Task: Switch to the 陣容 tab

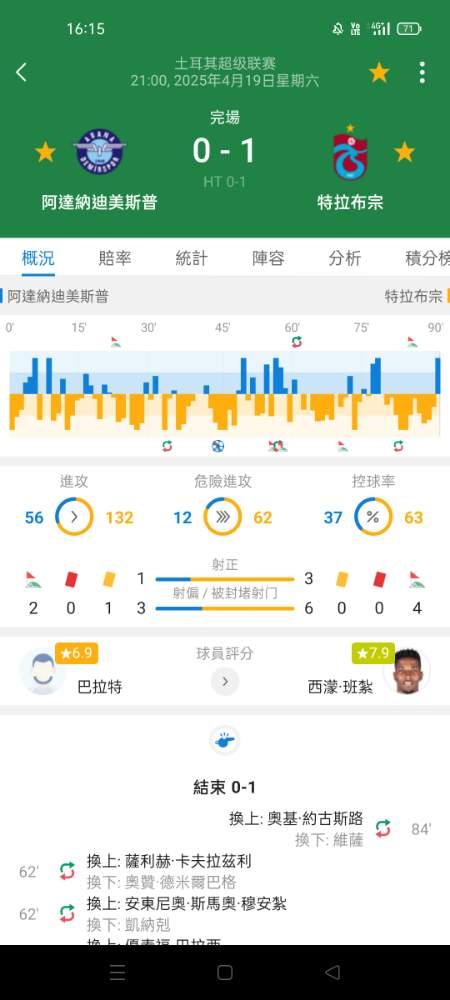Action: tap(268, 258)
